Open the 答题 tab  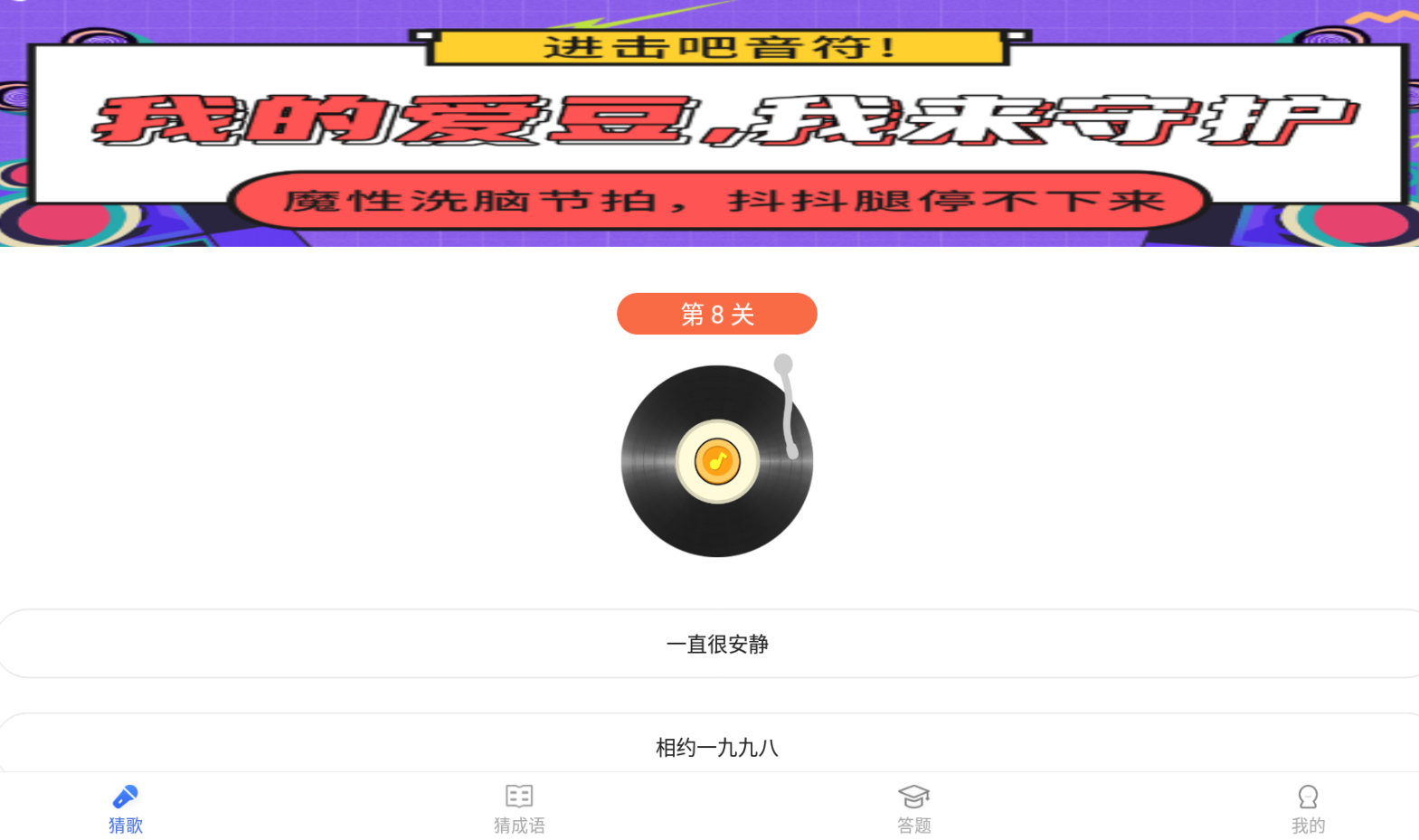(913, 808)
